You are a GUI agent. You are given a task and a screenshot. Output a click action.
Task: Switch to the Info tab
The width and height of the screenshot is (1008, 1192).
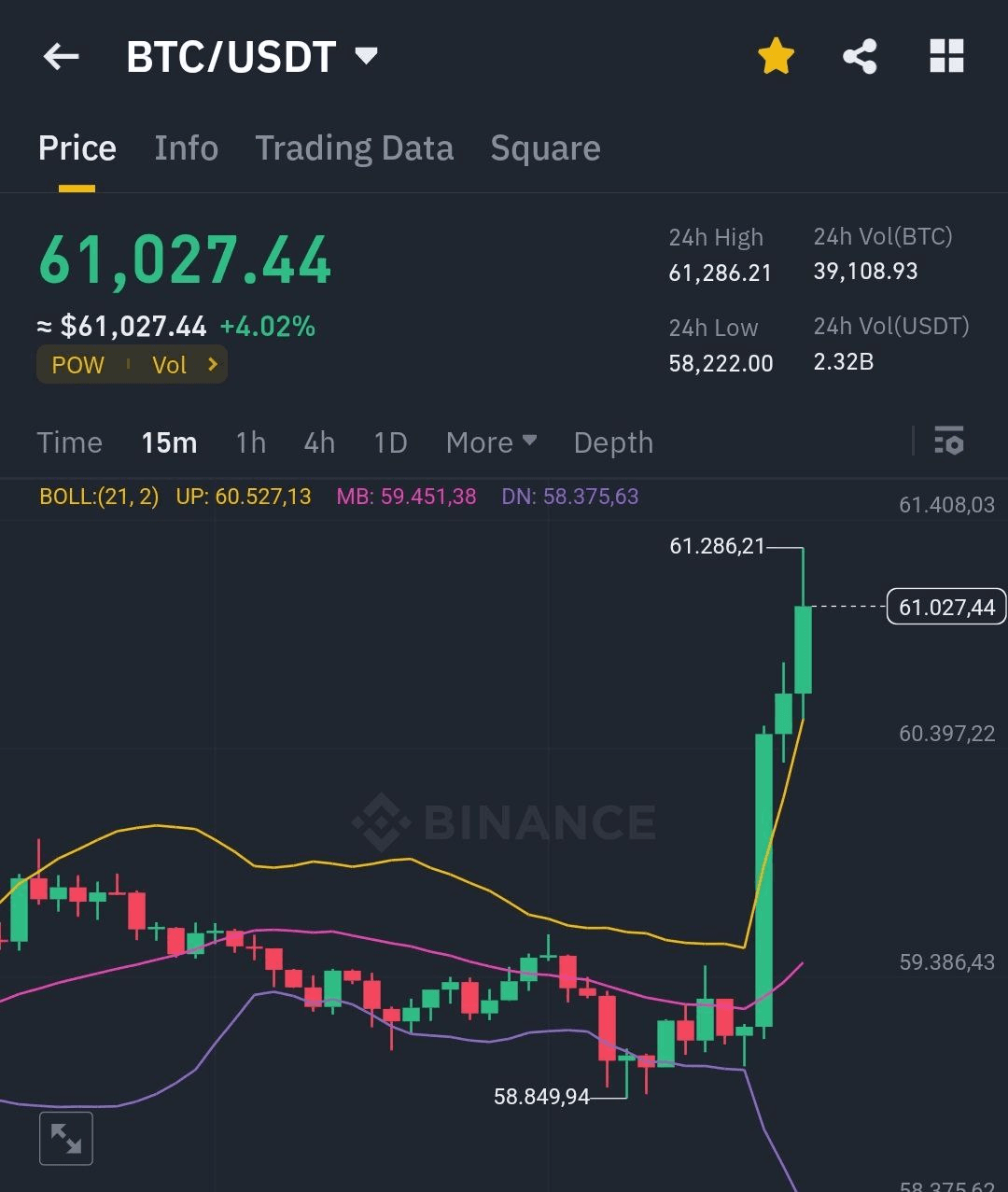(186, 148)
